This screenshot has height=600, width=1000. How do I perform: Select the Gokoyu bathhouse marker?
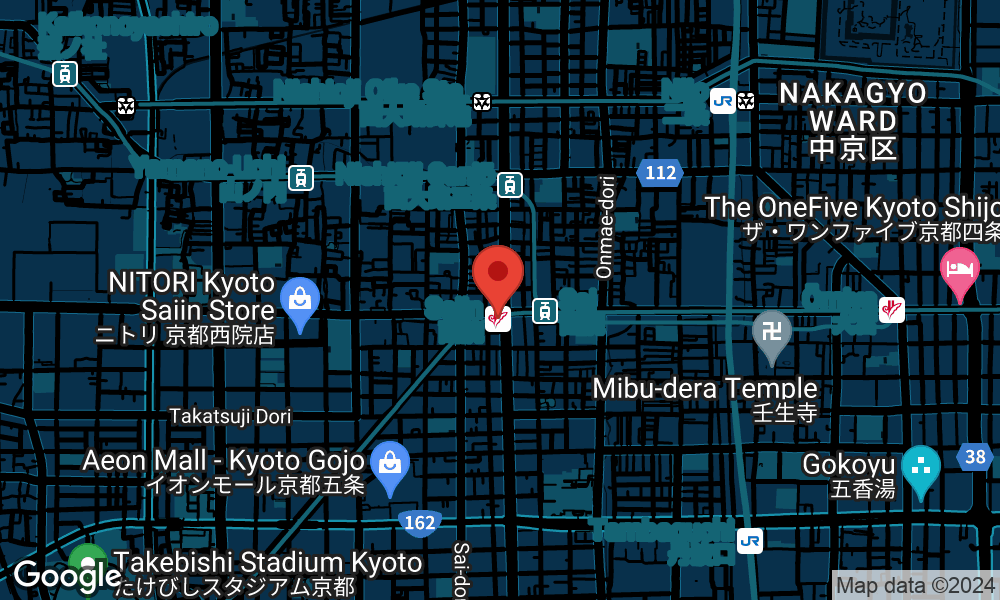click(920, 467)
